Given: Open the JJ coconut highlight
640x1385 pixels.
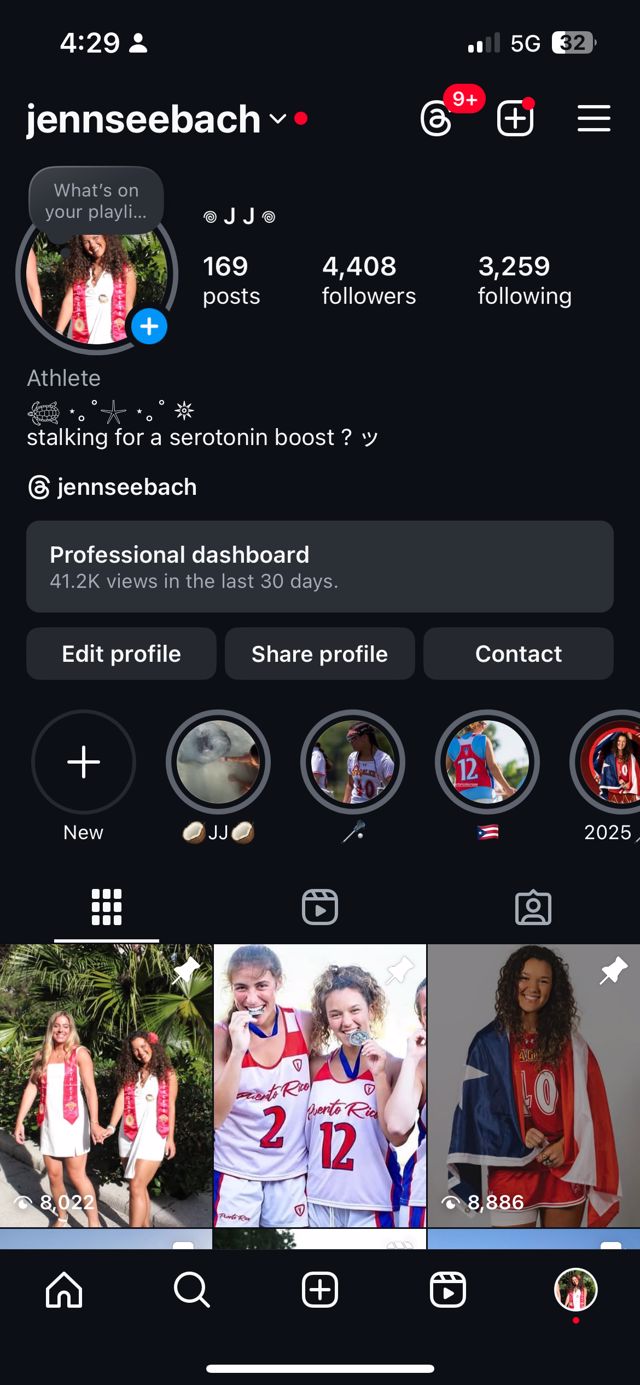Looking at the screenshot, I should (218, 763).
